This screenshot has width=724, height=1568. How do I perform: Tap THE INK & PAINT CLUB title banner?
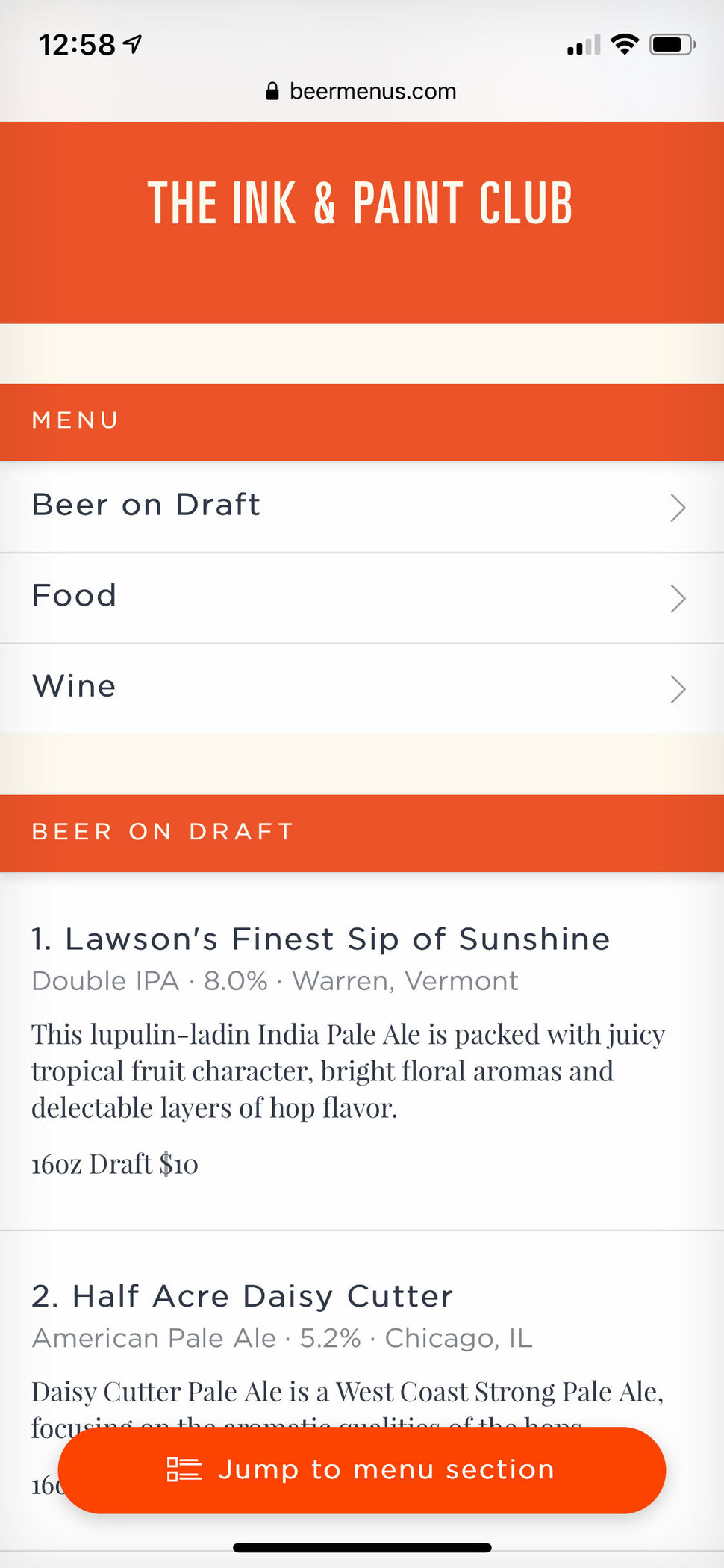[362, 202]
